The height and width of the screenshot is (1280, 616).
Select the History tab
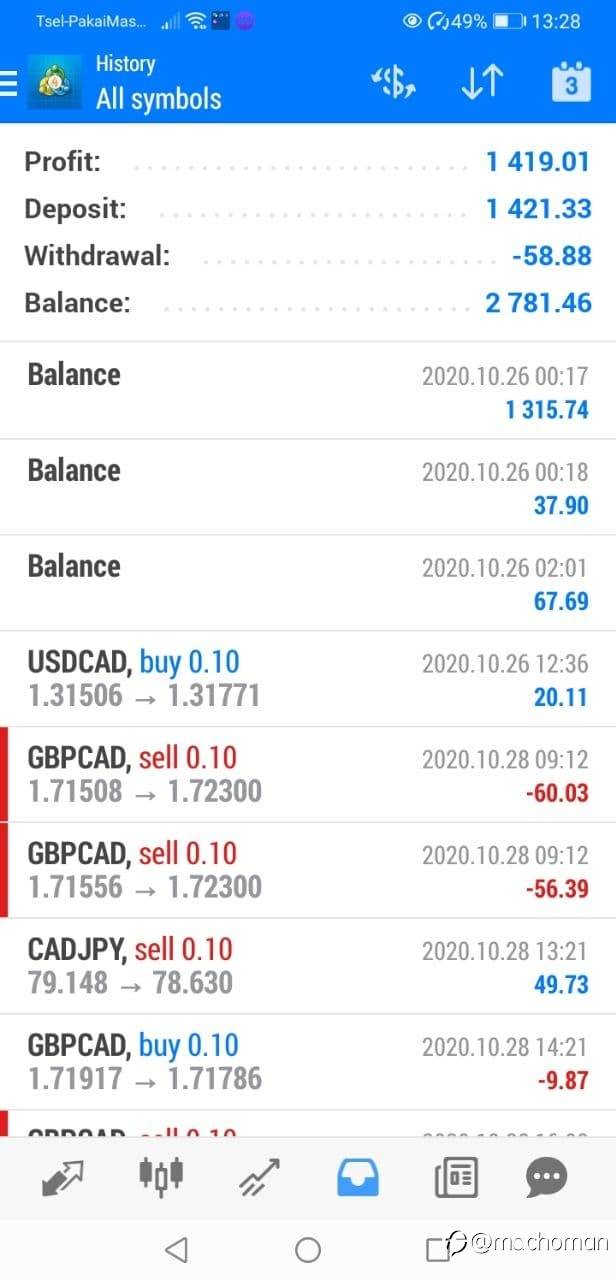pos(357,1177)
